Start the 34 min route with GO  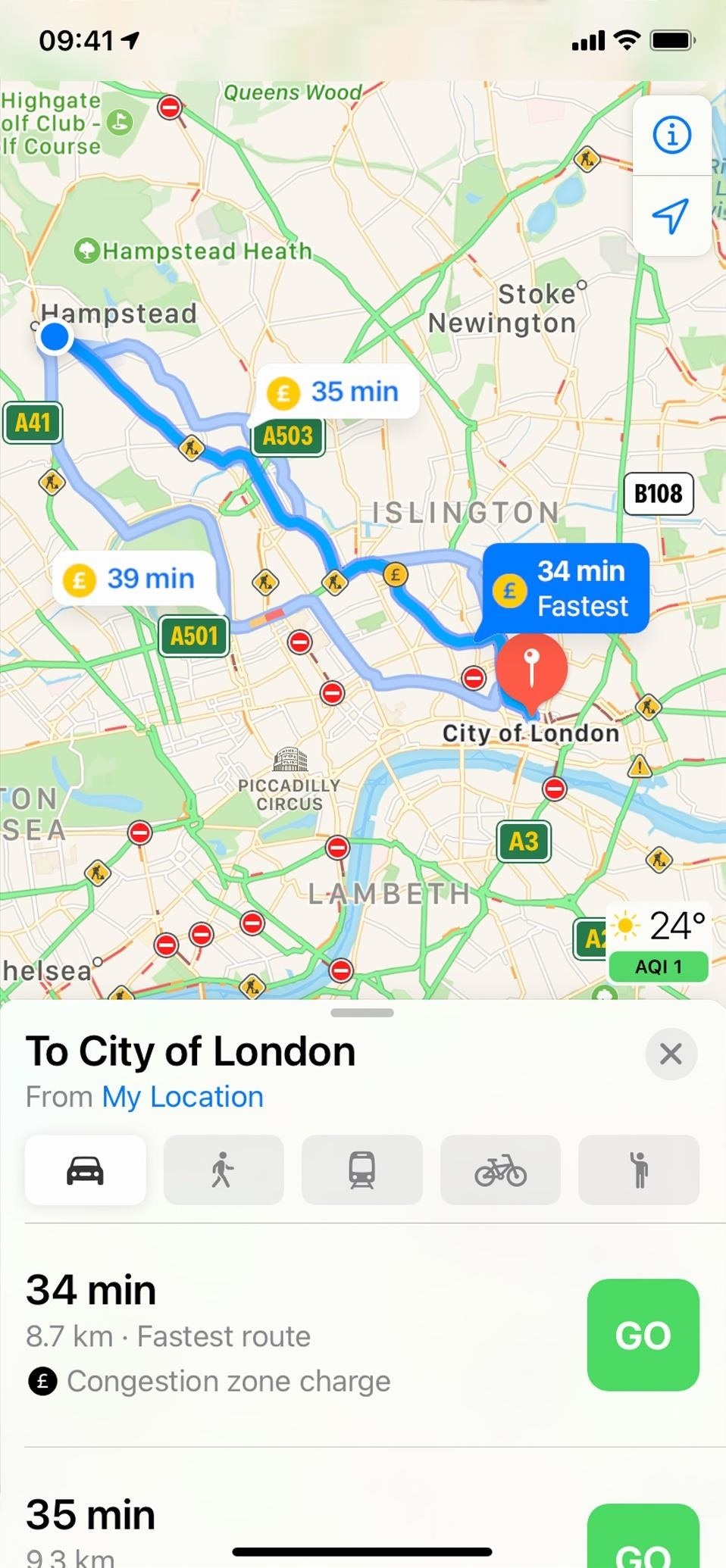point(643,1335)
